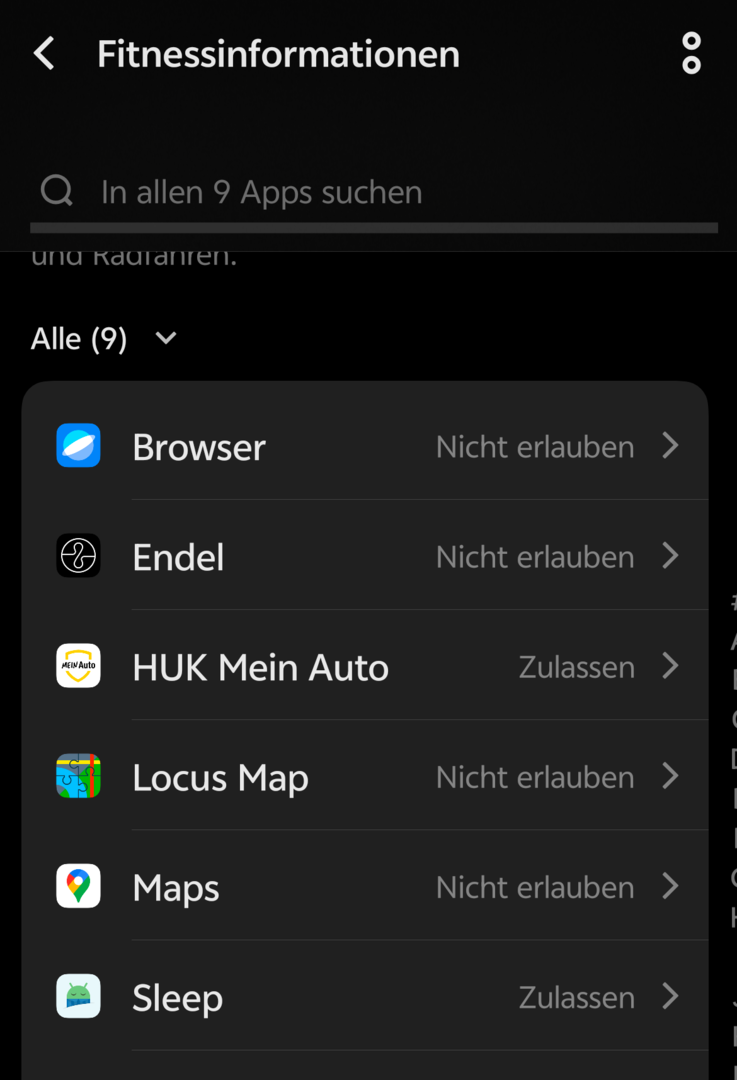Open the overflow menu
737x1080 pixels.
(691, 54)
